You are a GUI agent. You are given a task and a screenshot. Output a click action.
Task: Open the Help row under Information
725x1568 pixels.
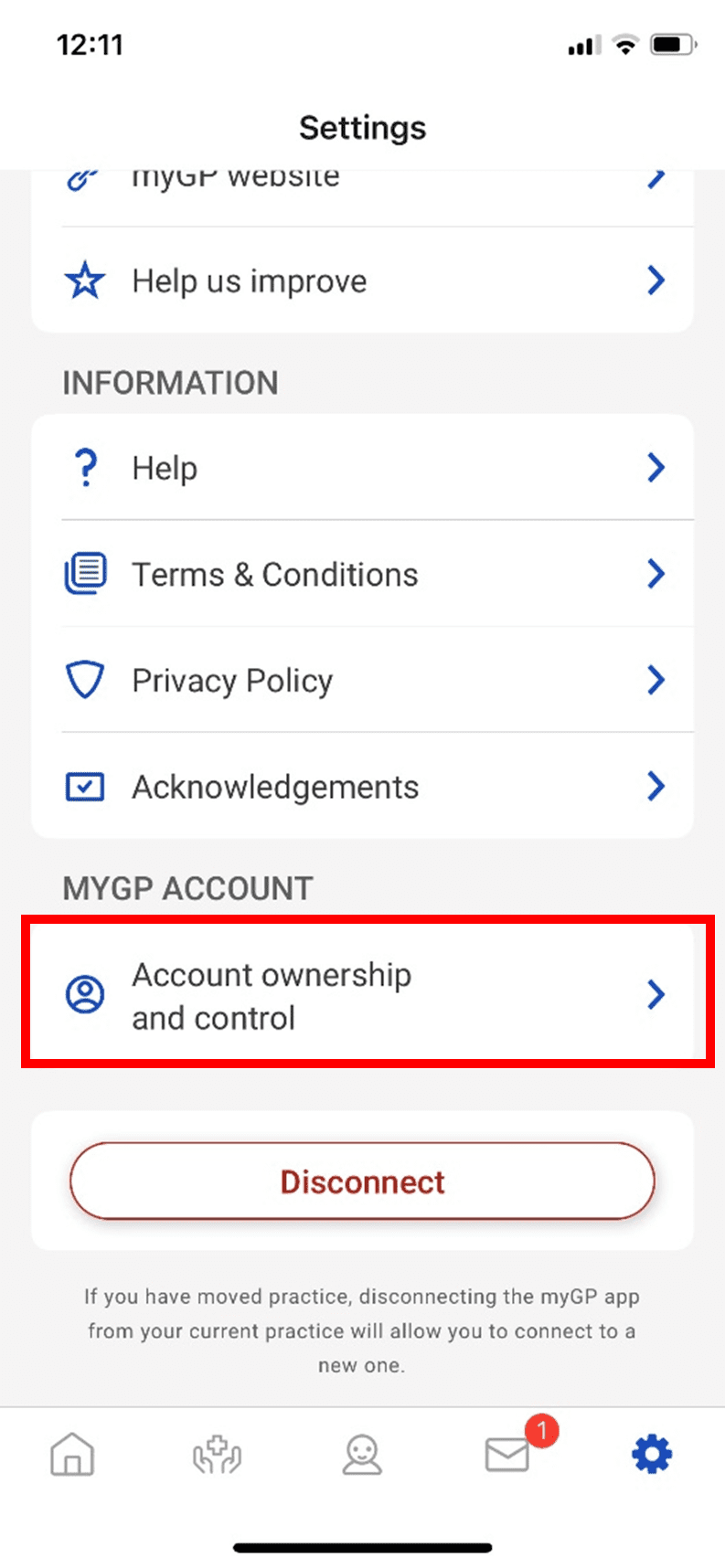362,468
